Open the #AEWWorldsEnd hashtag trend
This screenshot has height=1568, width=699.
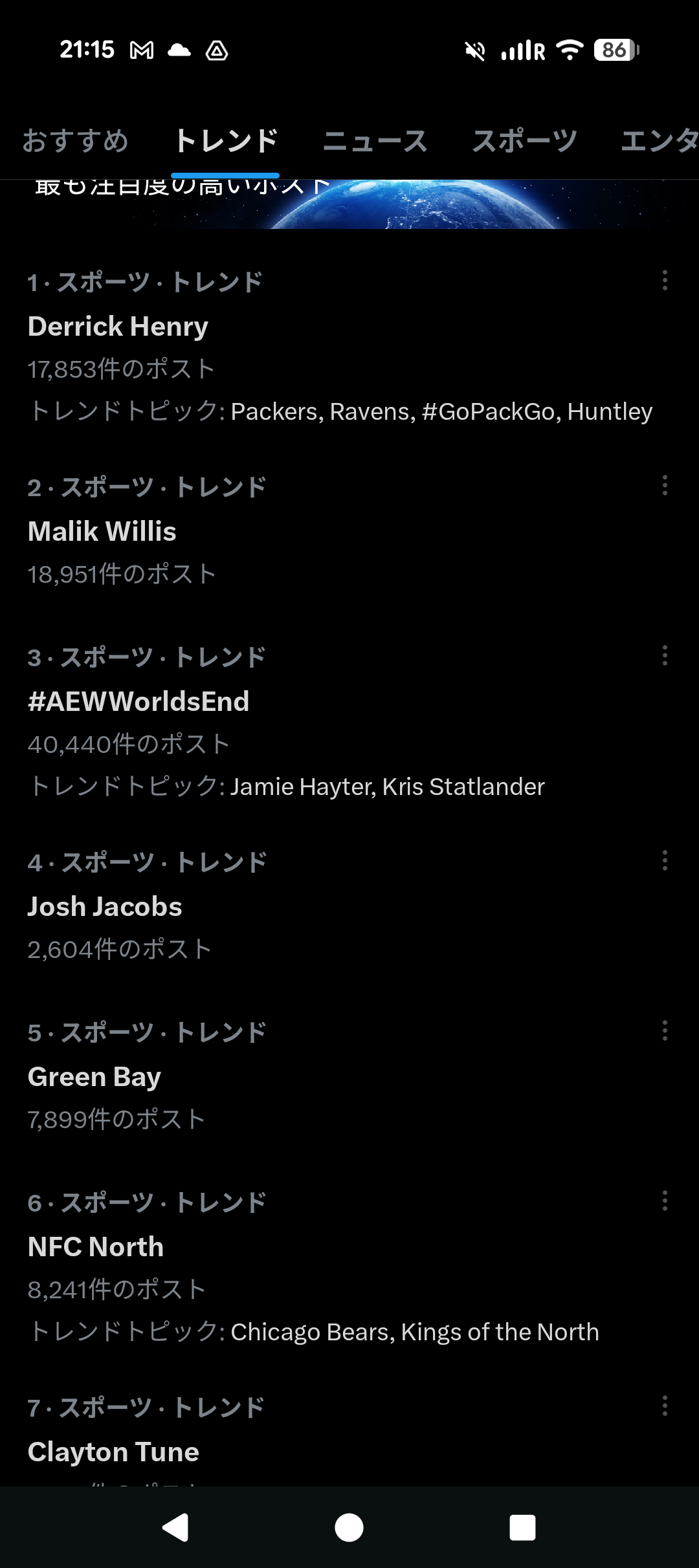point(139,701)
